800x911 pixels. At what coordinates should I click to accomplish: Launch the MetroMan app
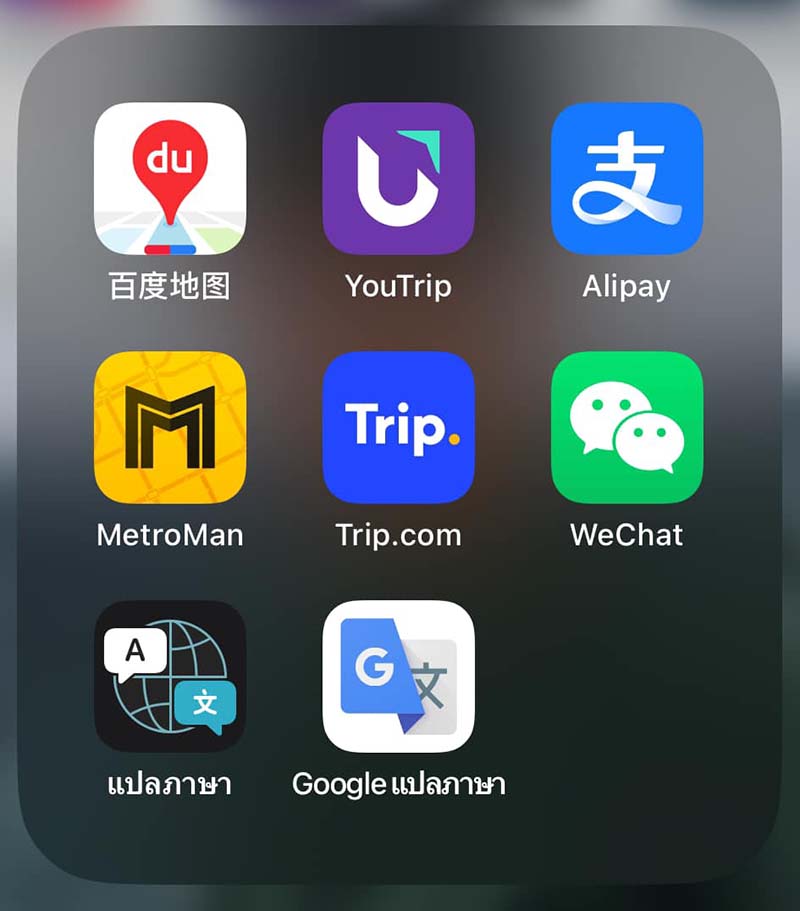170,427
